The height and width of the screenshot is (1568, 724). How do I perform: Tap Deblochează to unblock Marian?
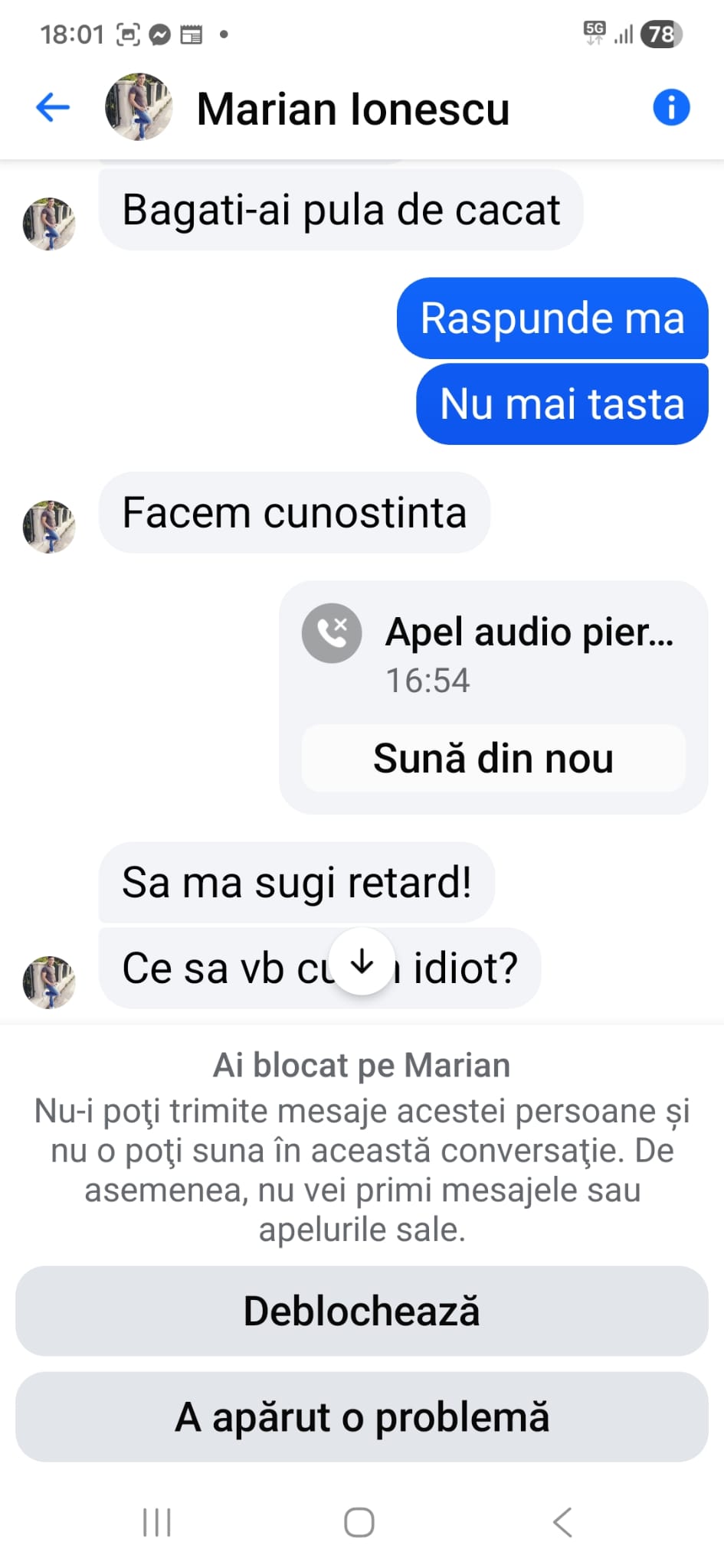pos(362,1311)
